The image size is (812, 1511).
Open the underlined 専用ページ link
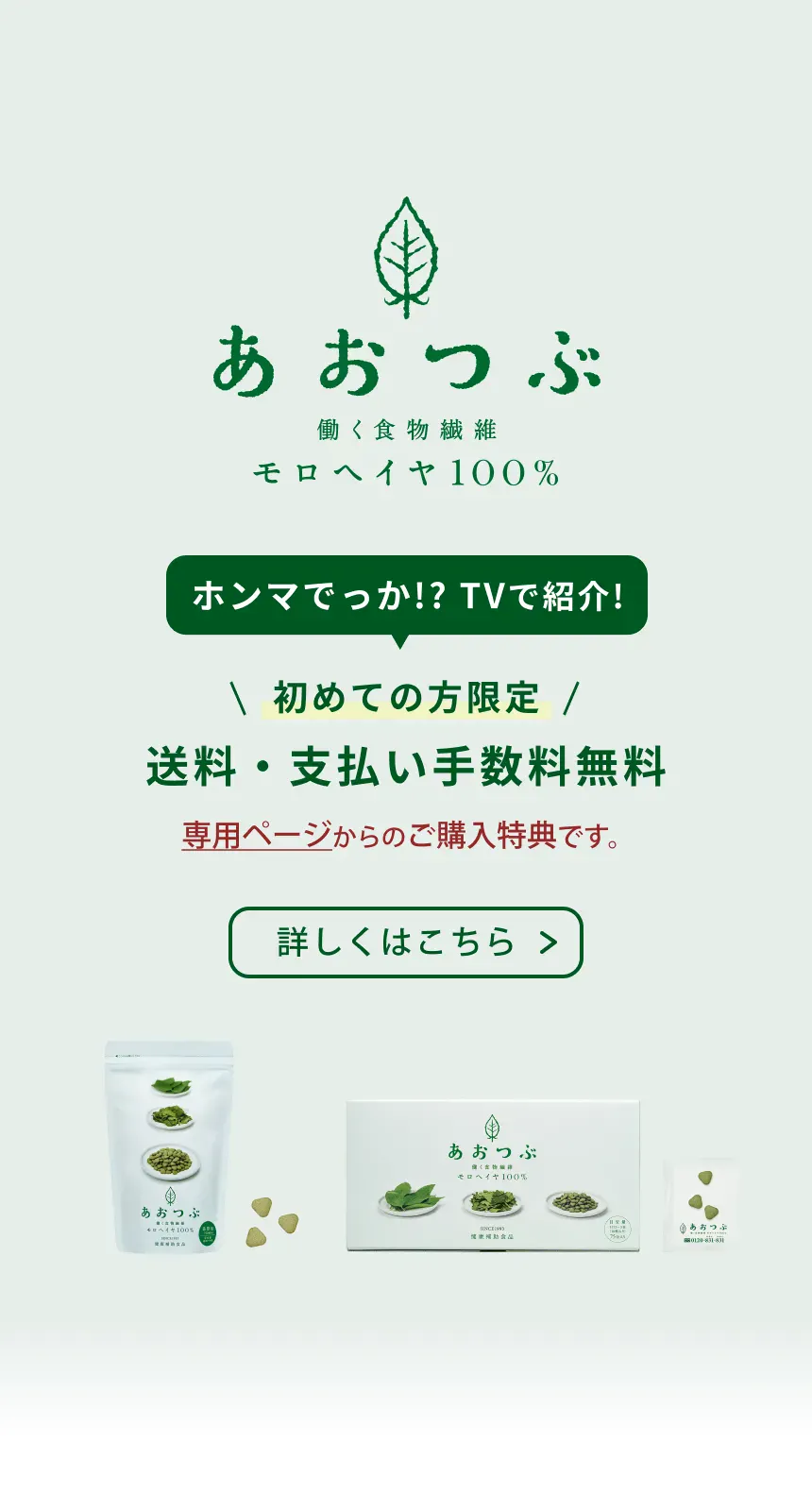pos(257,836)
